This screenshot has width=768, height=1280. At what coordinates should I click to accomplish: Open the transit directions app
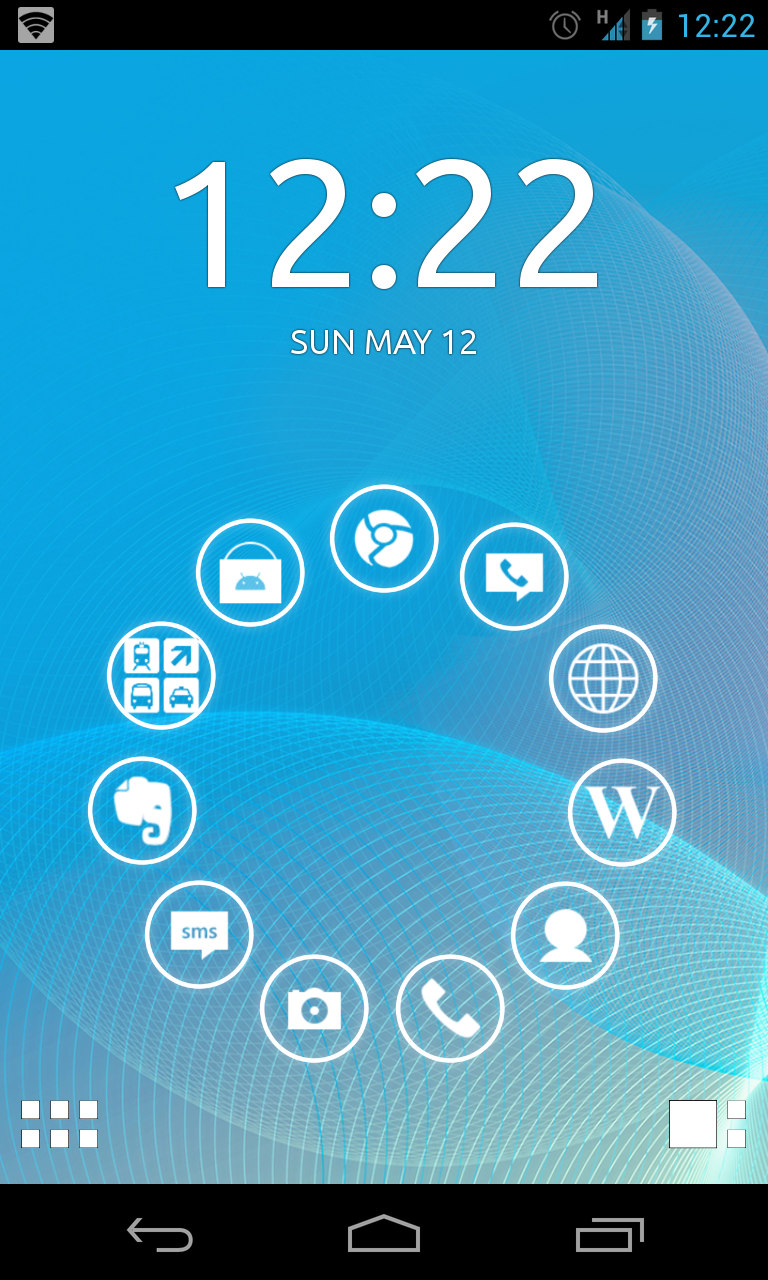click(x=161, y=675)
